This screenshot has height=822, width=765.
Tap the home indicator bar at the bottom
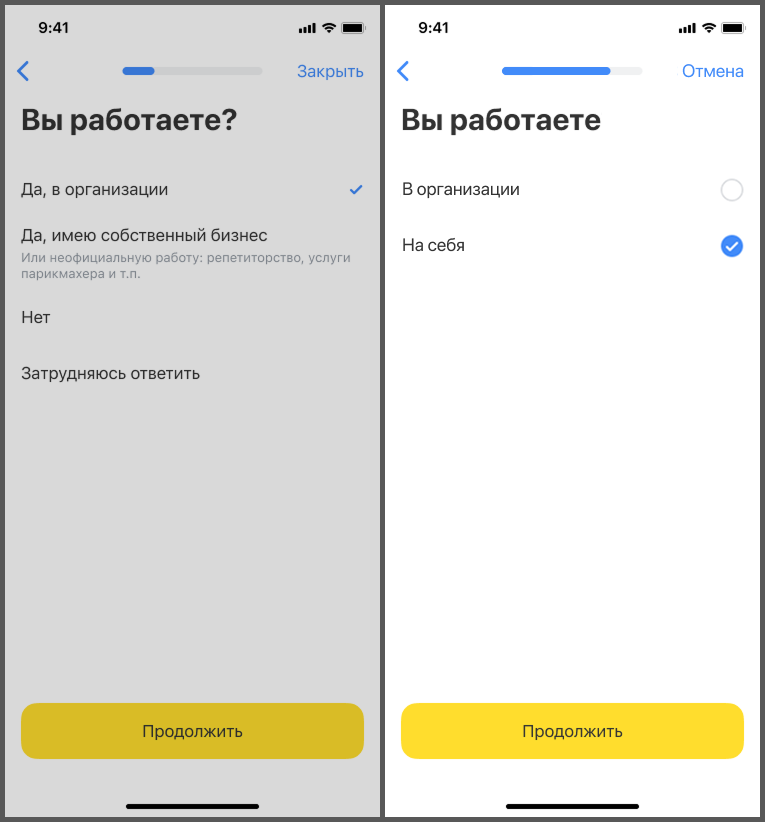point(192,806)
